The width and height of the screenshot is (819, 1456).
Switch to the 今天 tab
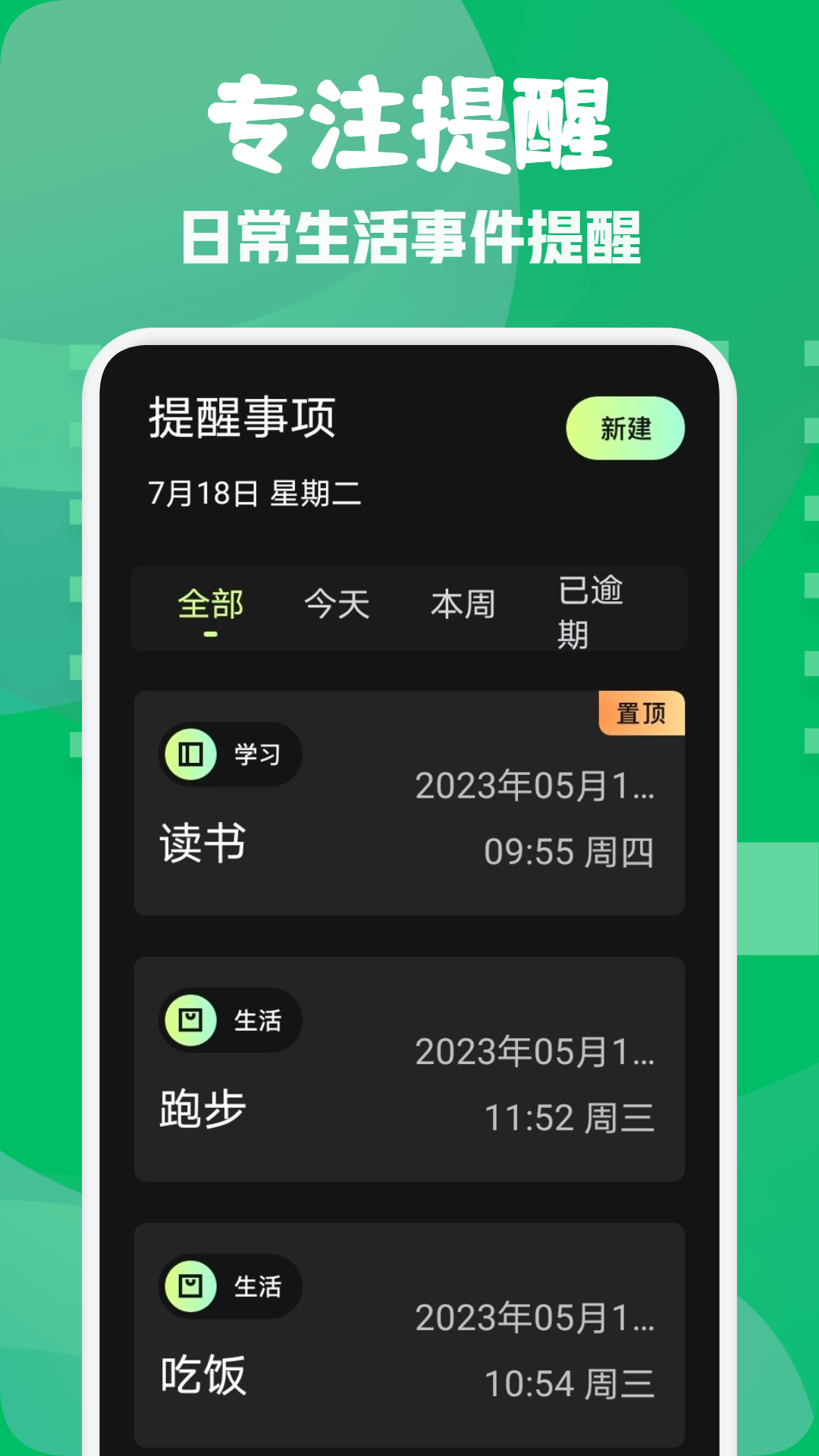pos(337,605)
